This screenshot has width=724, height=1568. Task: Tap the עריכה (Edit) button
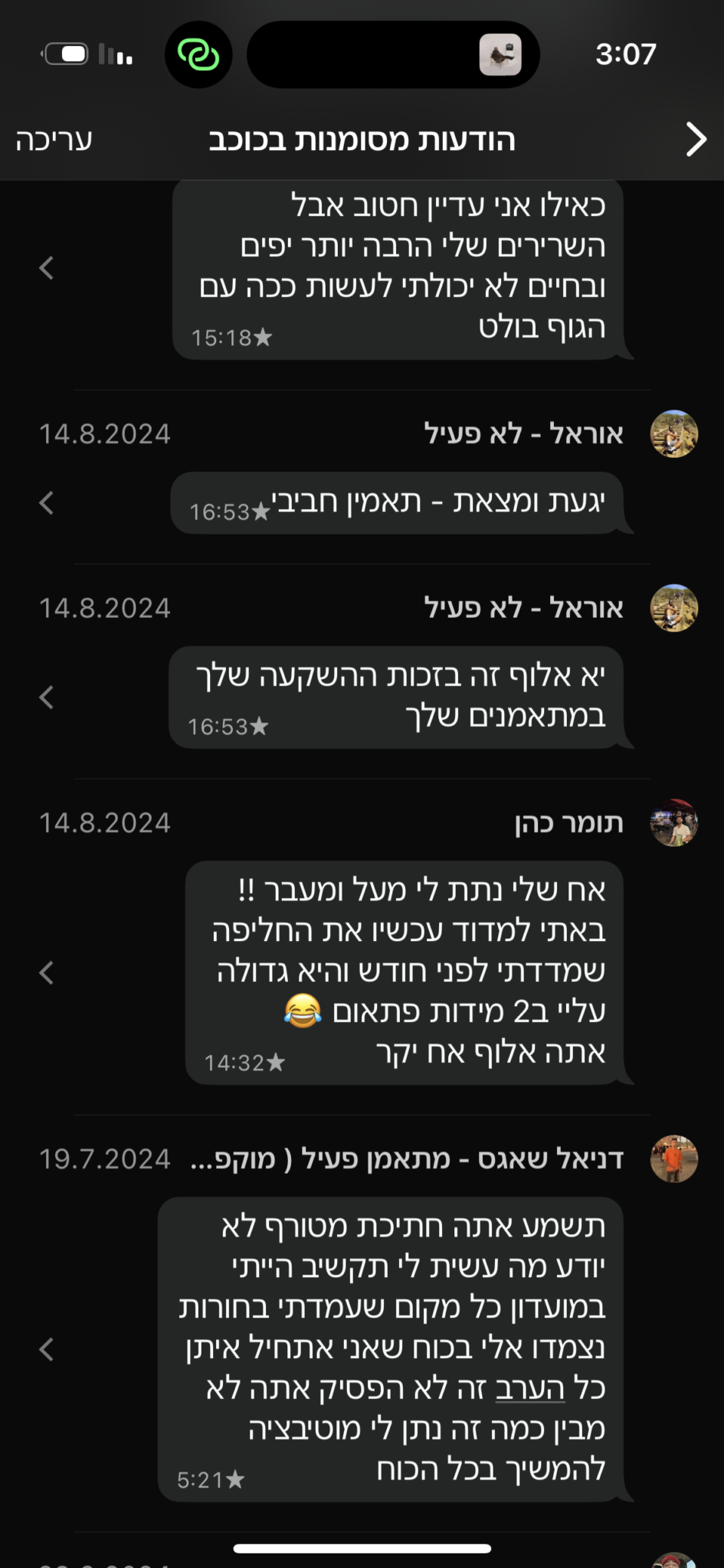54,140
